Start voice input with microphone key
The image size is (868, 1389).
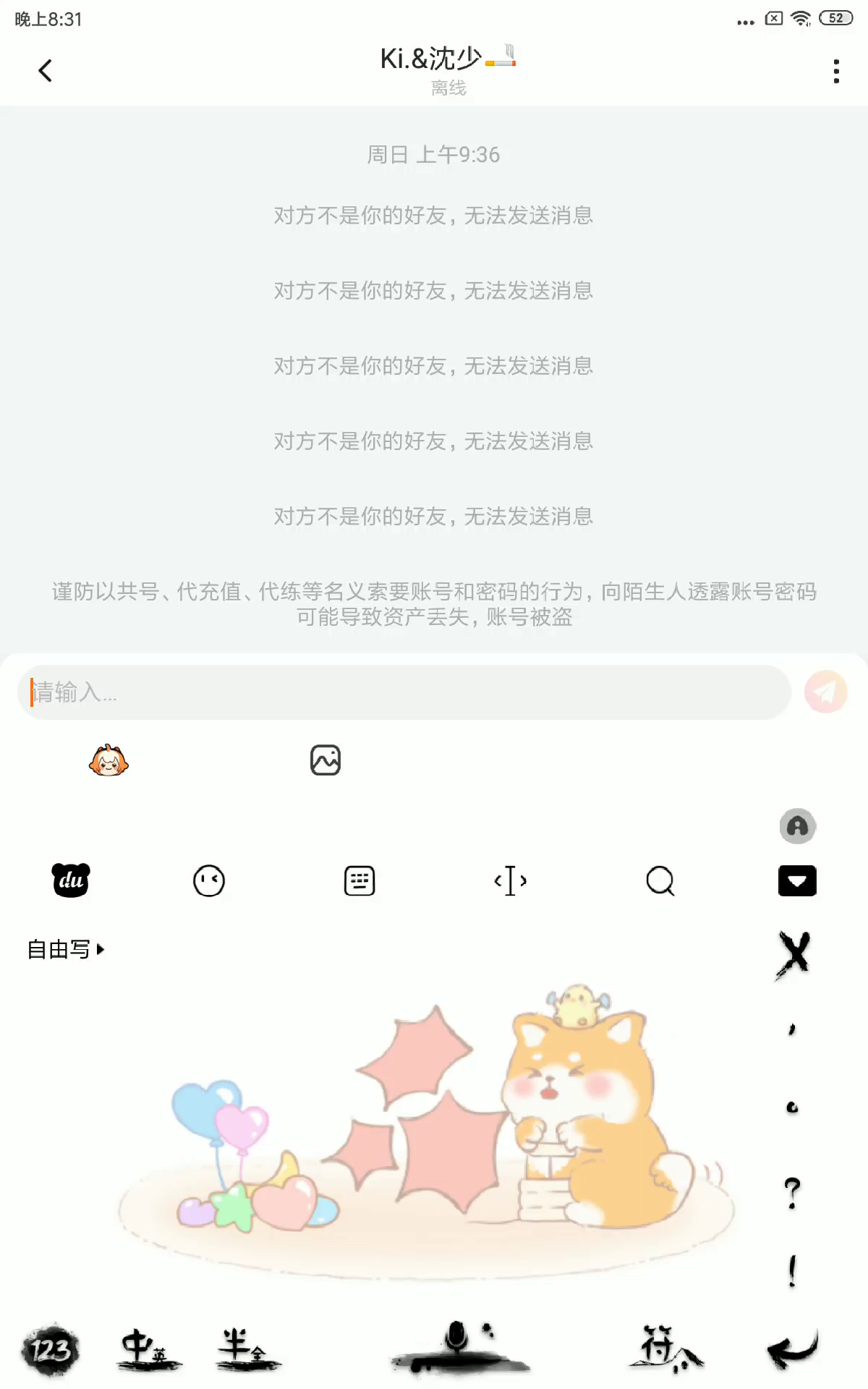[x=459, y=1347]
